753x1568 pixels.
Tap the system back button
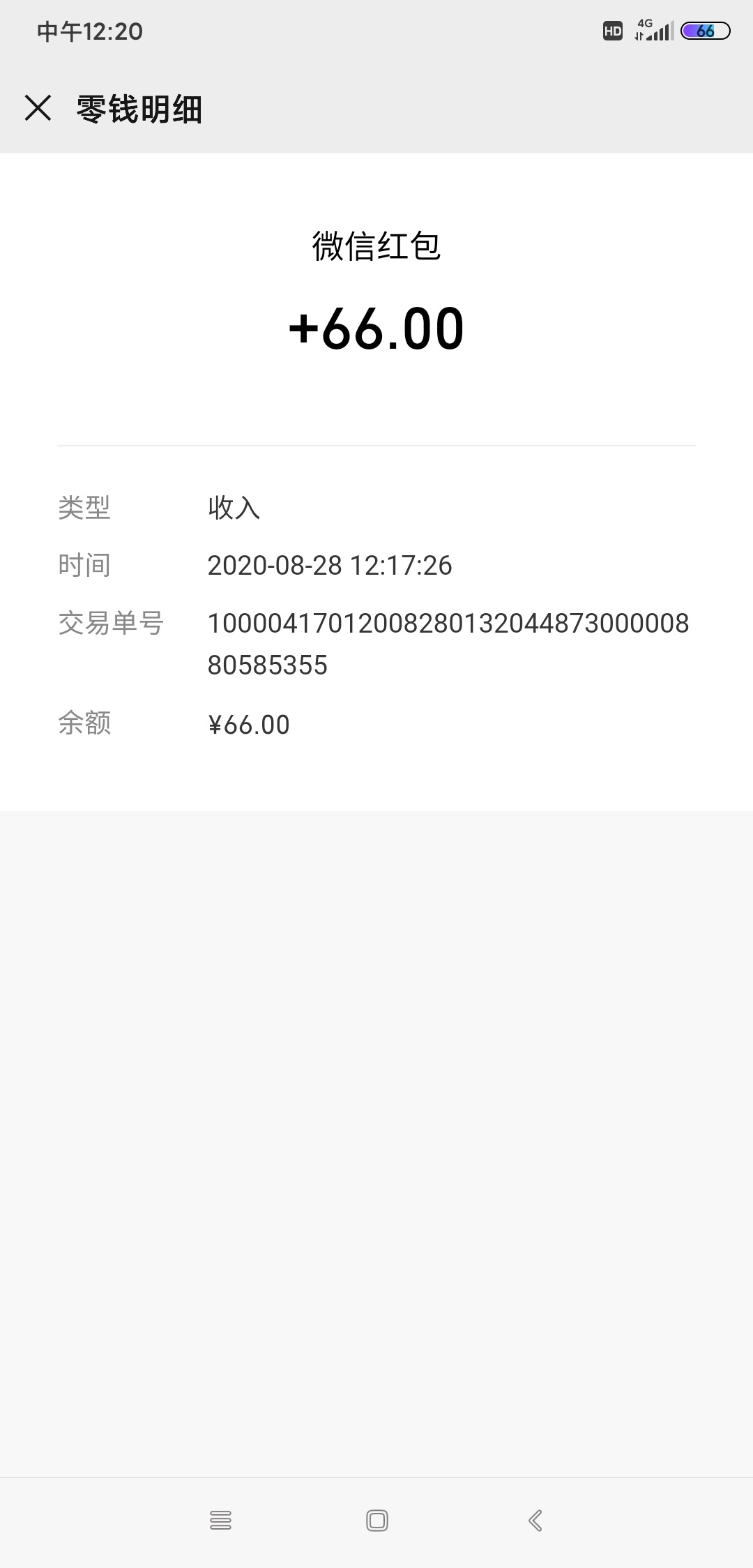click(x=535, y=1520)
